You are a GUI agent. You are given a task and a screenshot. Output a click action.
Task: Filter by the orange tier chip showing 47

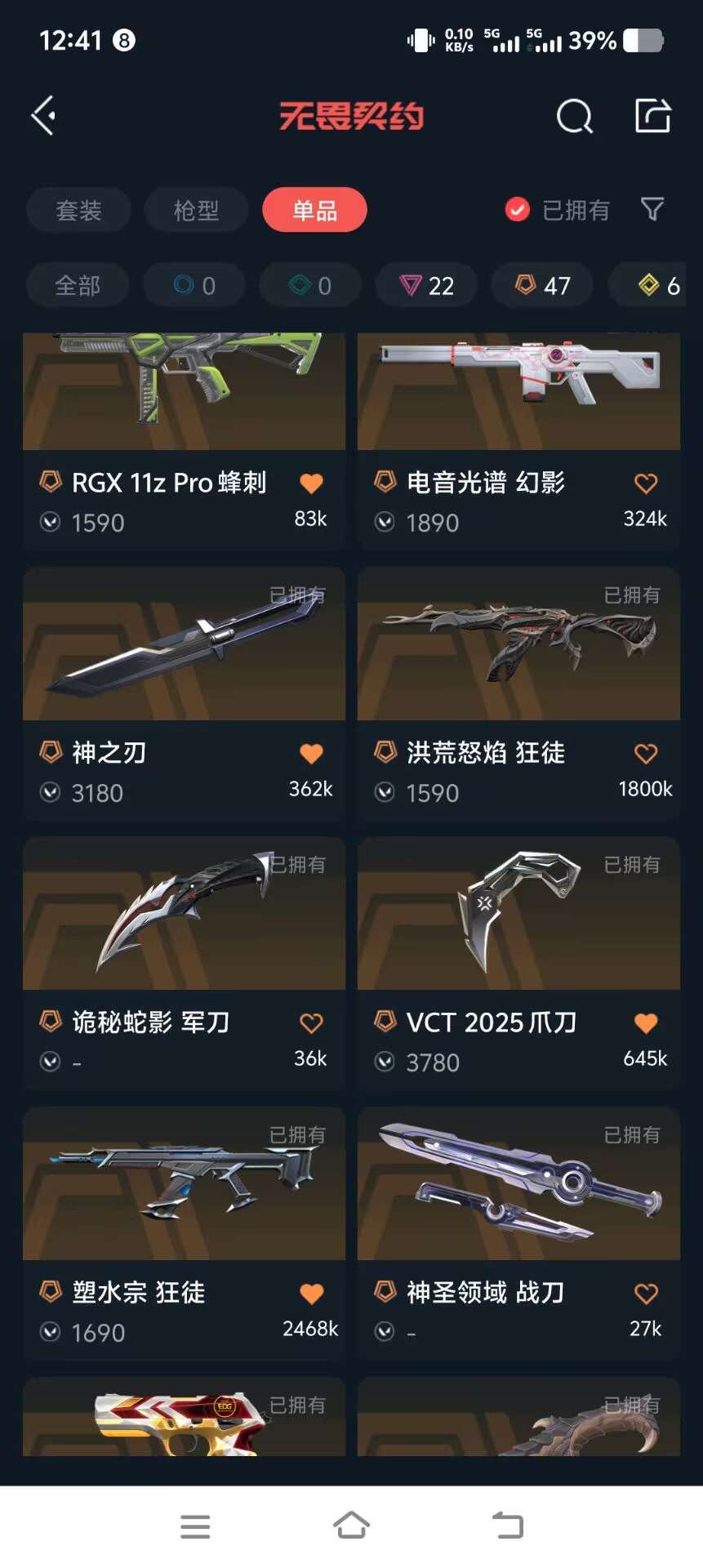click(542, 286)
